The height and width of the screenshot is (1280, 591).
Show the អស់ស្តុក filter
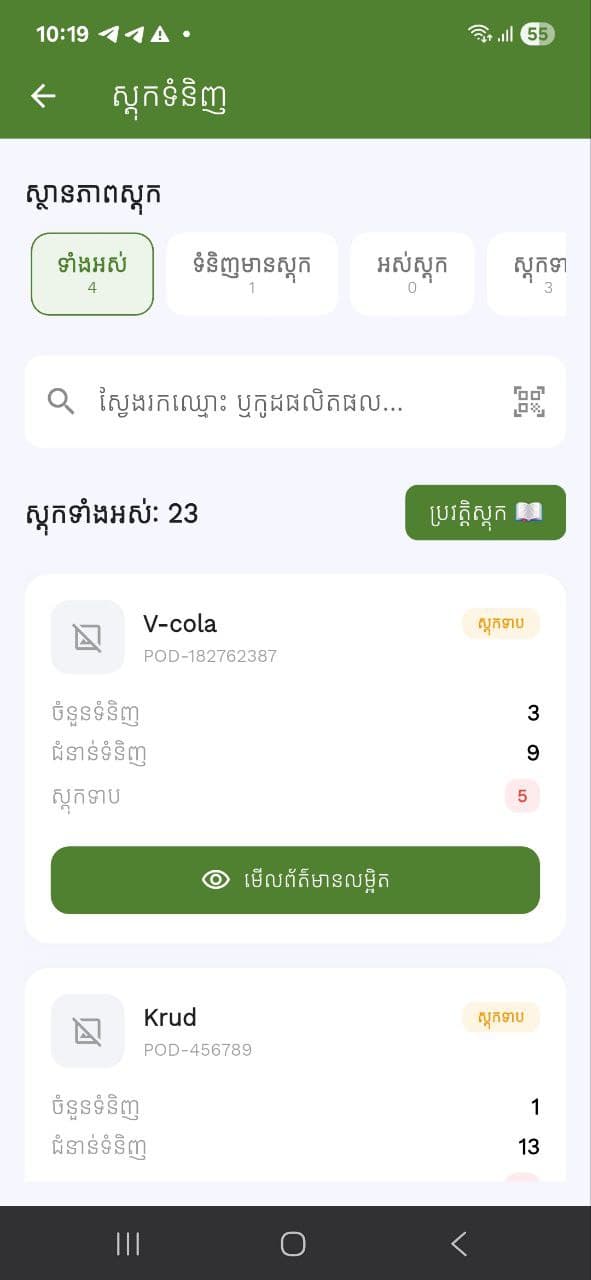[x=412, y=274]
